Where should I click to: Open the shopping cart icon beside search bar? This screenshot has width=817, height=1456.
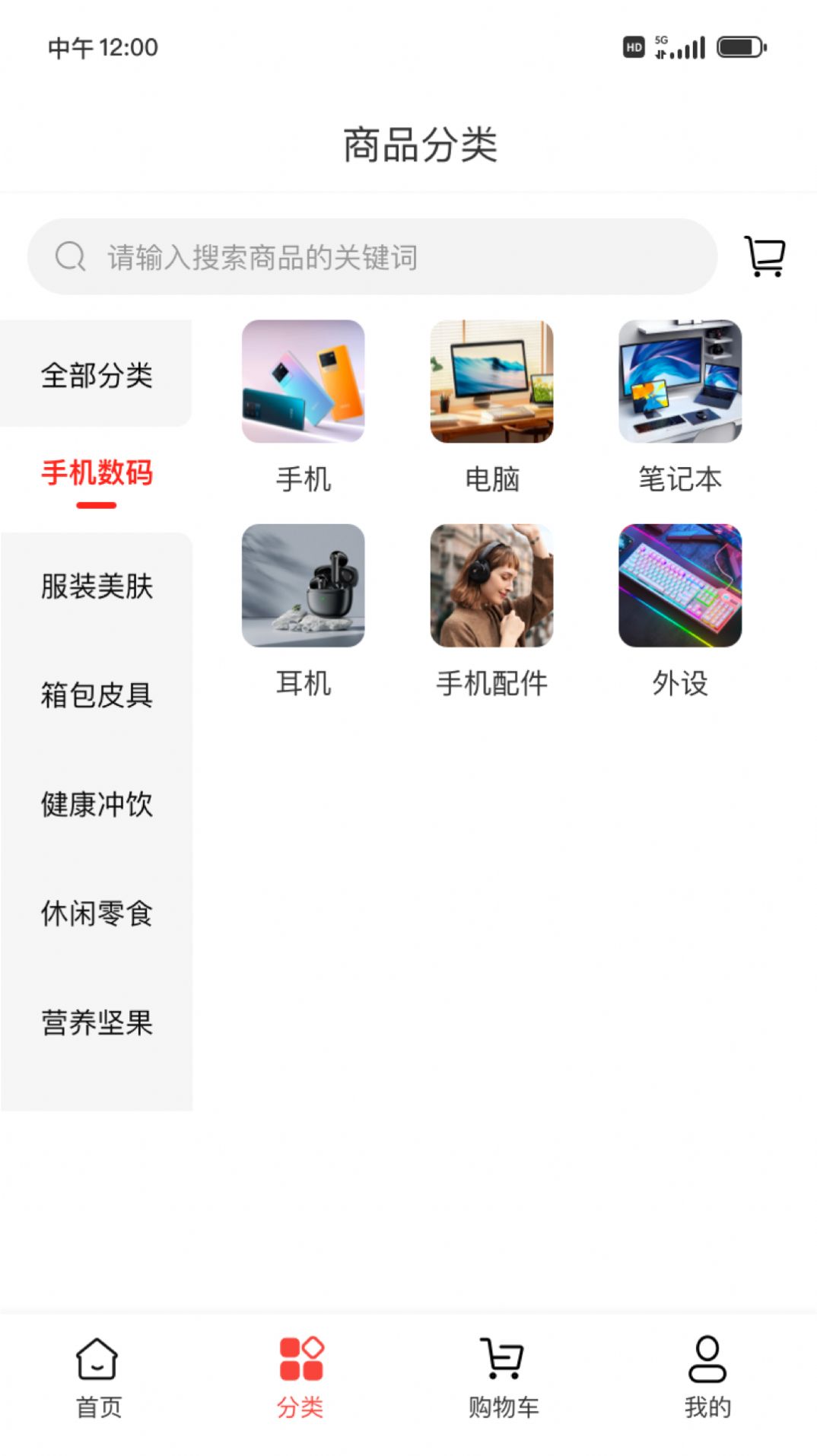(764, 256)
